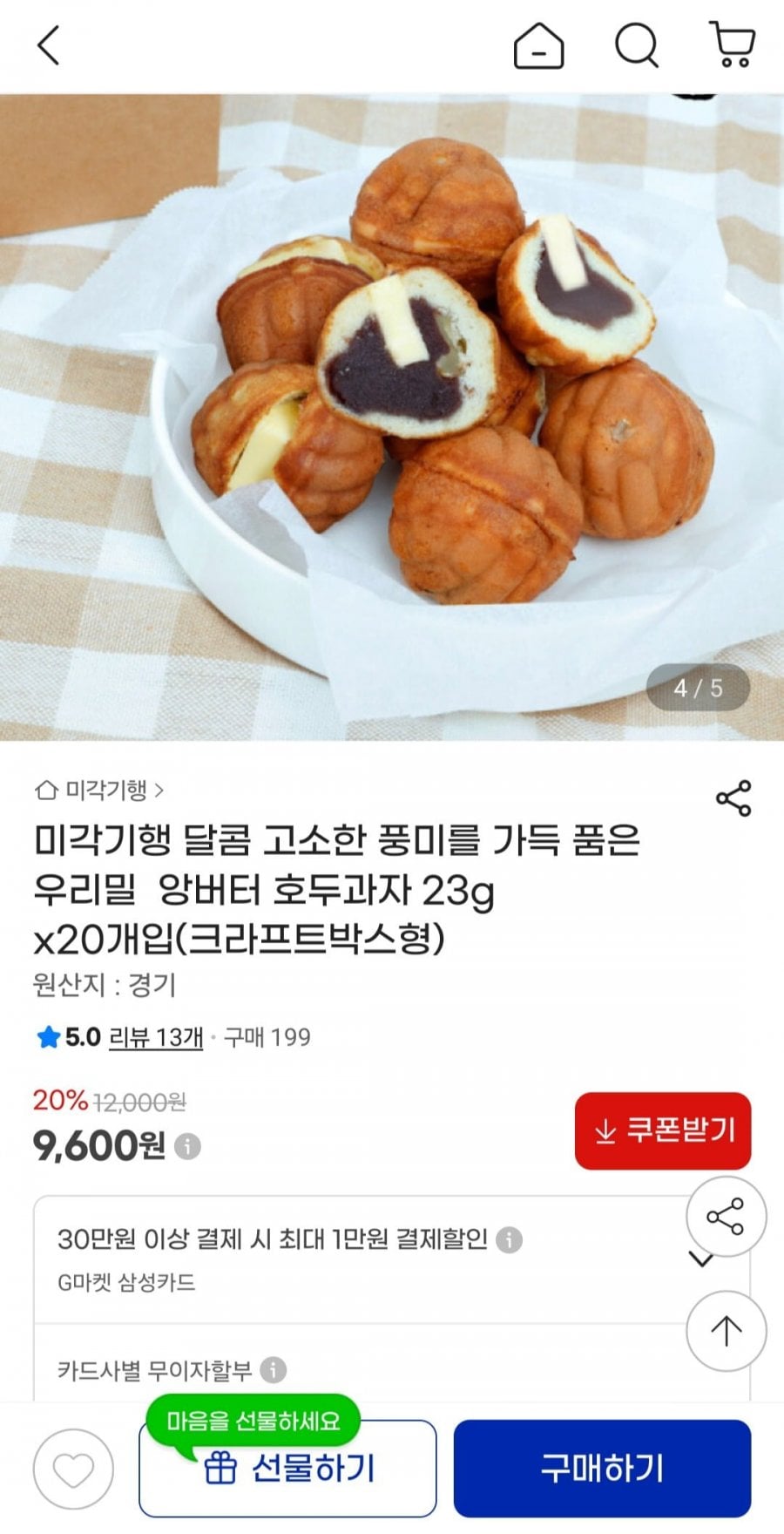784x1534 pixels.
Task: Open search from the top bar
Action: (x=637, y=45)
